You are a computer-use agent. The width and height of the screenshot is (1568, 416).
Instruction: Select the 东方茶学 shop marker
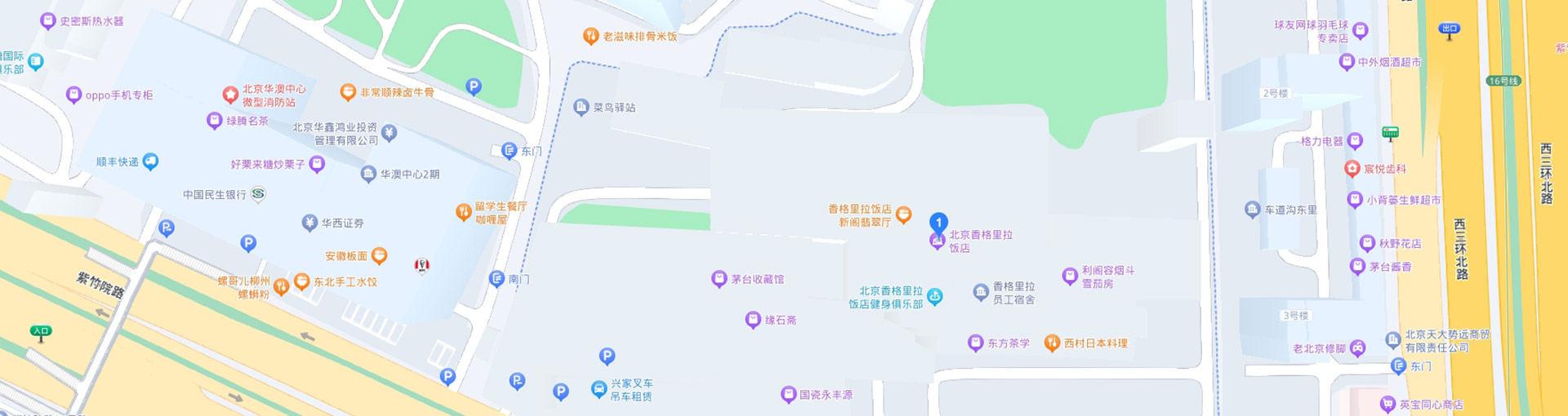[x=975, y=343]
